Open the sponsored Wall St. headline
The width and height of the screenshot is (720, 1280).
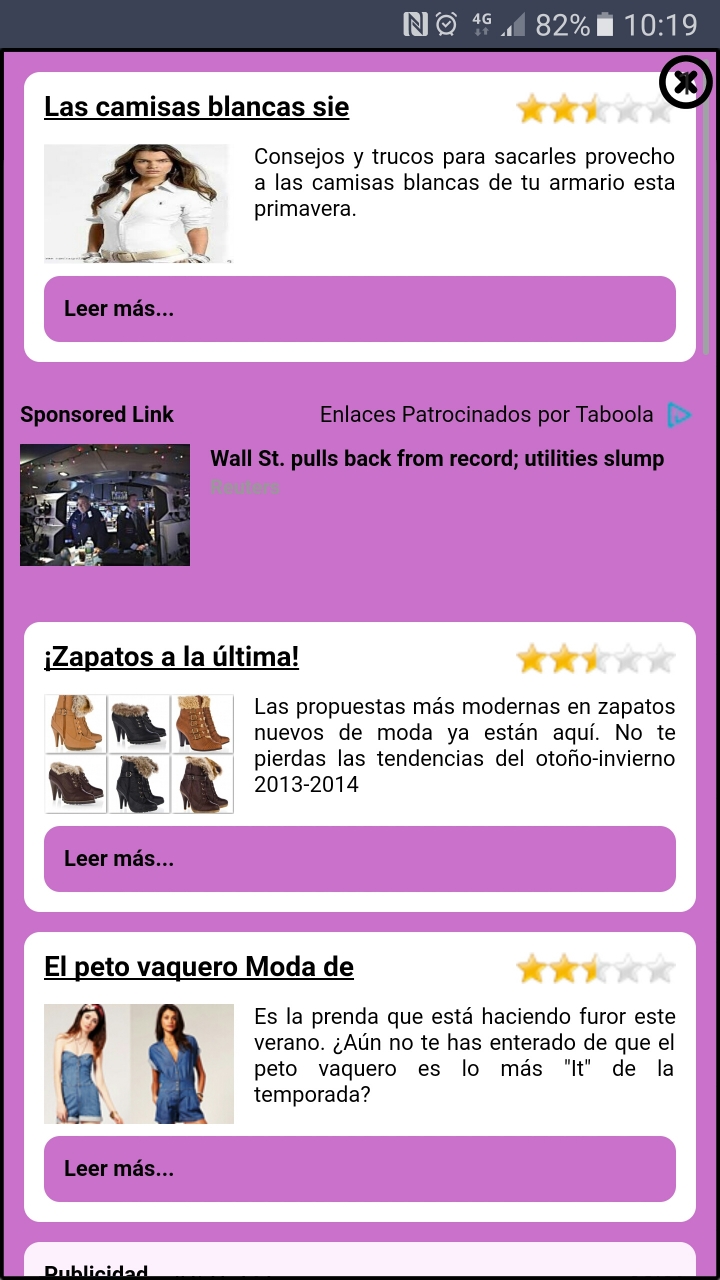(436, 459)
